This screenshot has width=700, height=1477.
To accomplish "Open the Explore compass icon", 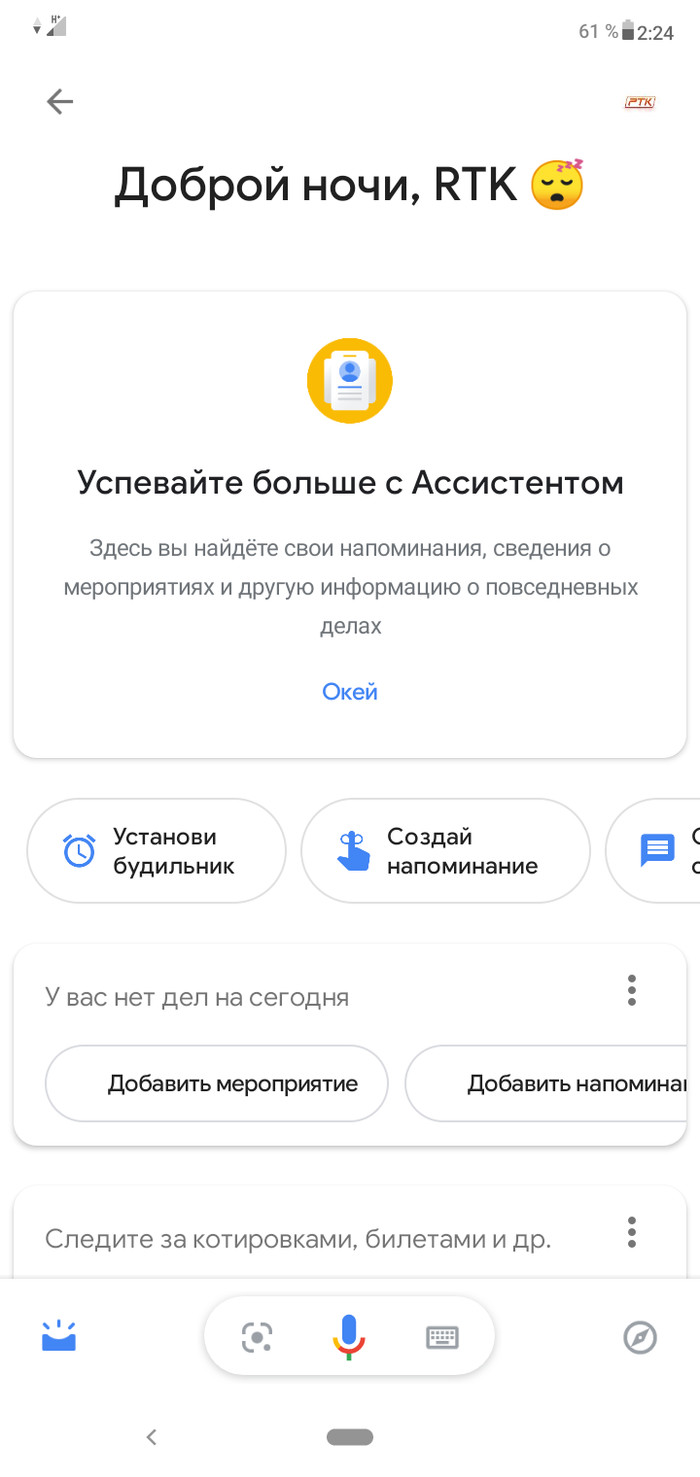I will (x=640, y=1337).
